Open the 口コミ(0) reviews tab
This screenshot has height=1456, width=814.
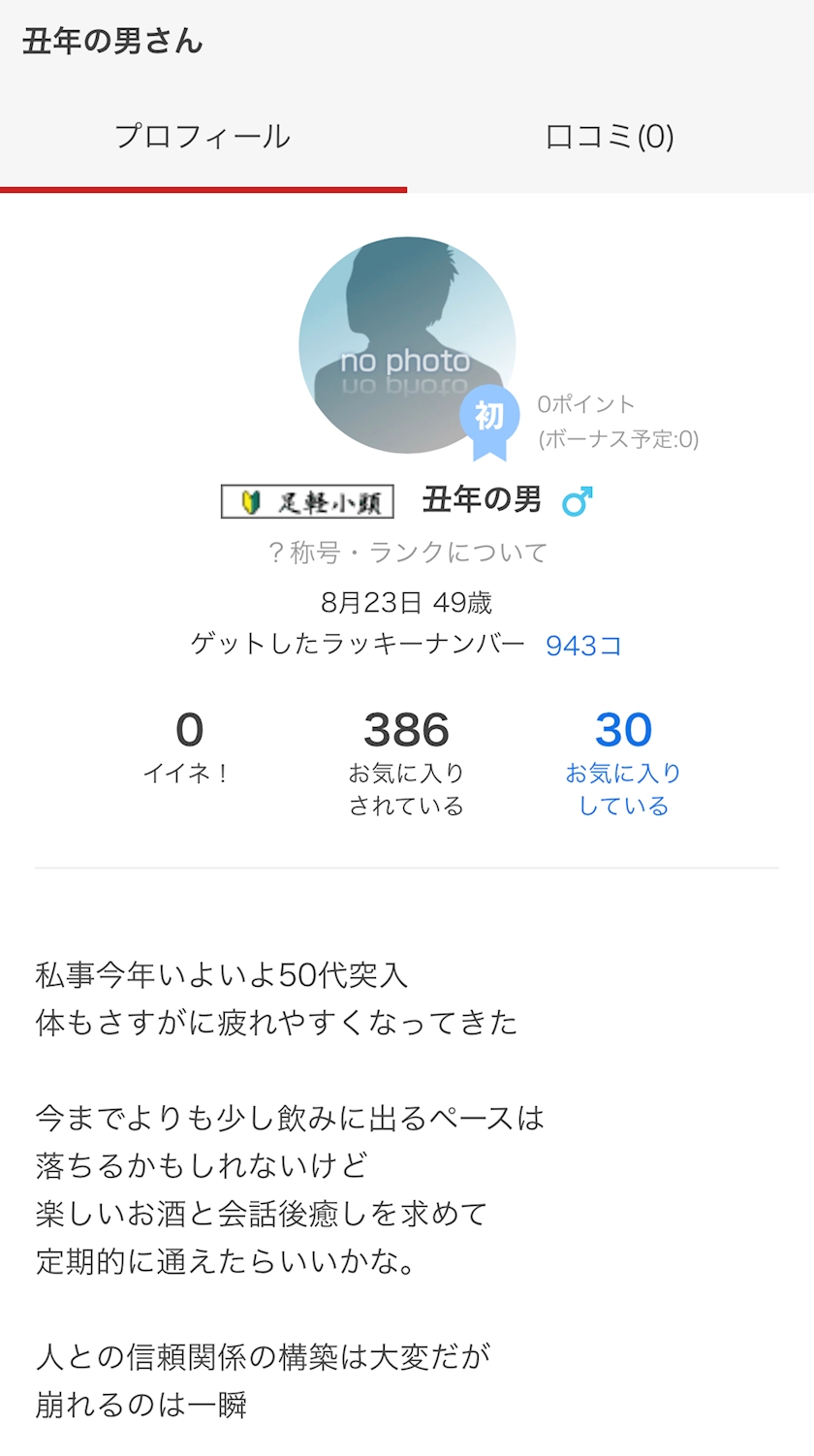tap(610, 137)
